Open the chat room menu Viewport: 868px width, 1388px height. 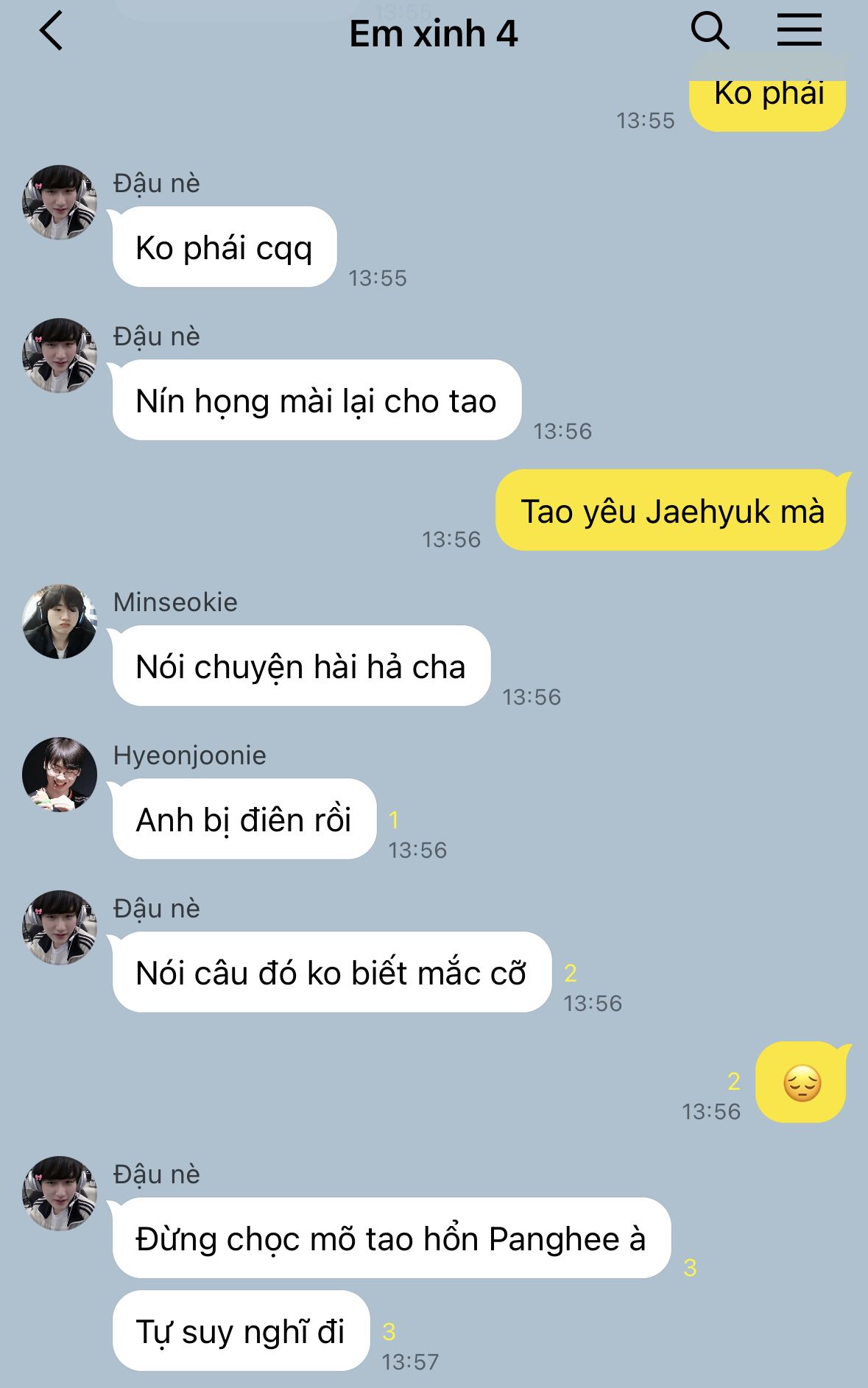(799, 32)
